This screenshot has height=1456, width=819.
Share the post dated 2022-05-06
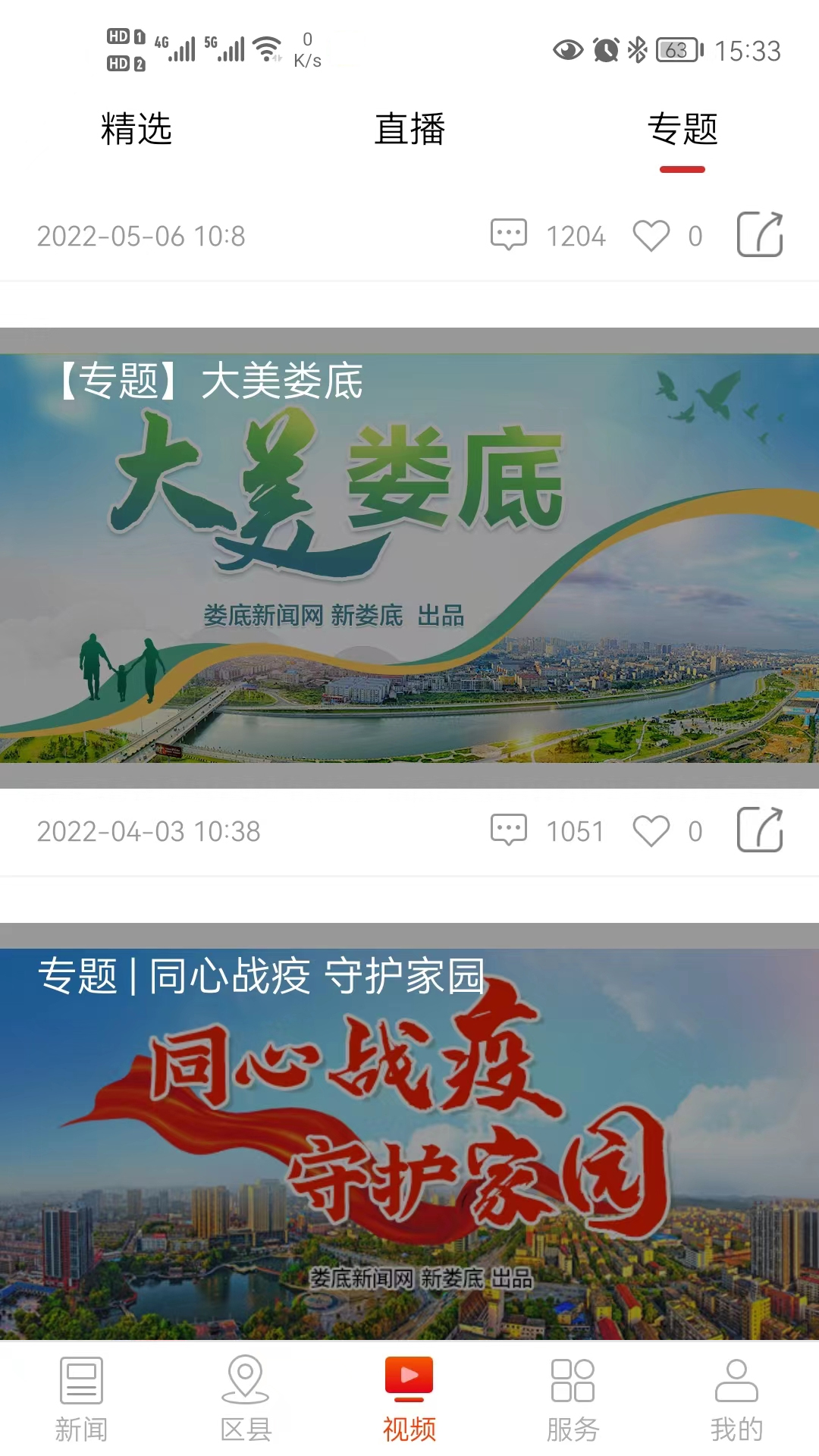click(x=760, y=234)
